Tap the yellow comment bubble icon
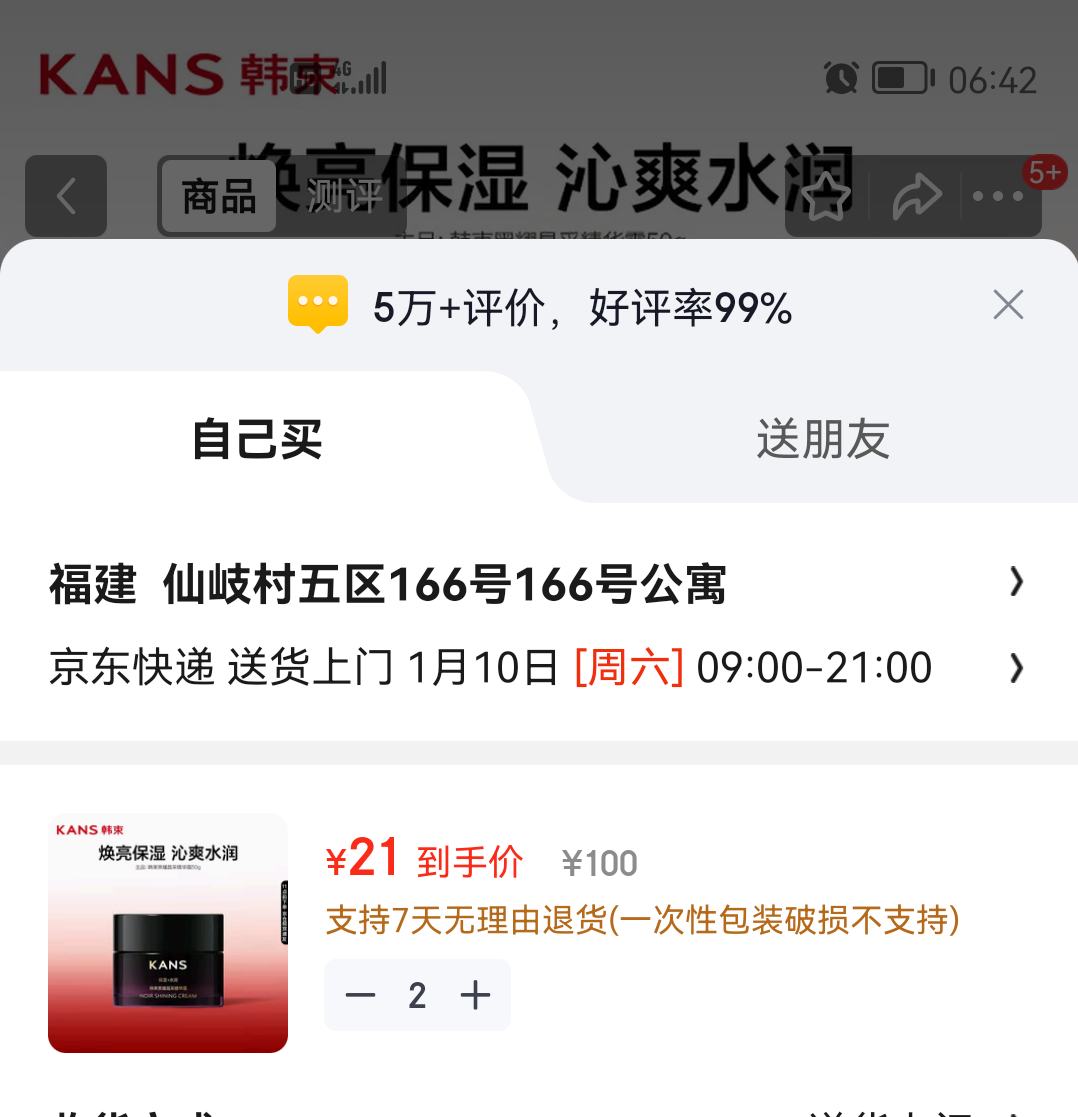Image resolution: width=1078 pixels, height=1117 pixels. coord(318,305)
